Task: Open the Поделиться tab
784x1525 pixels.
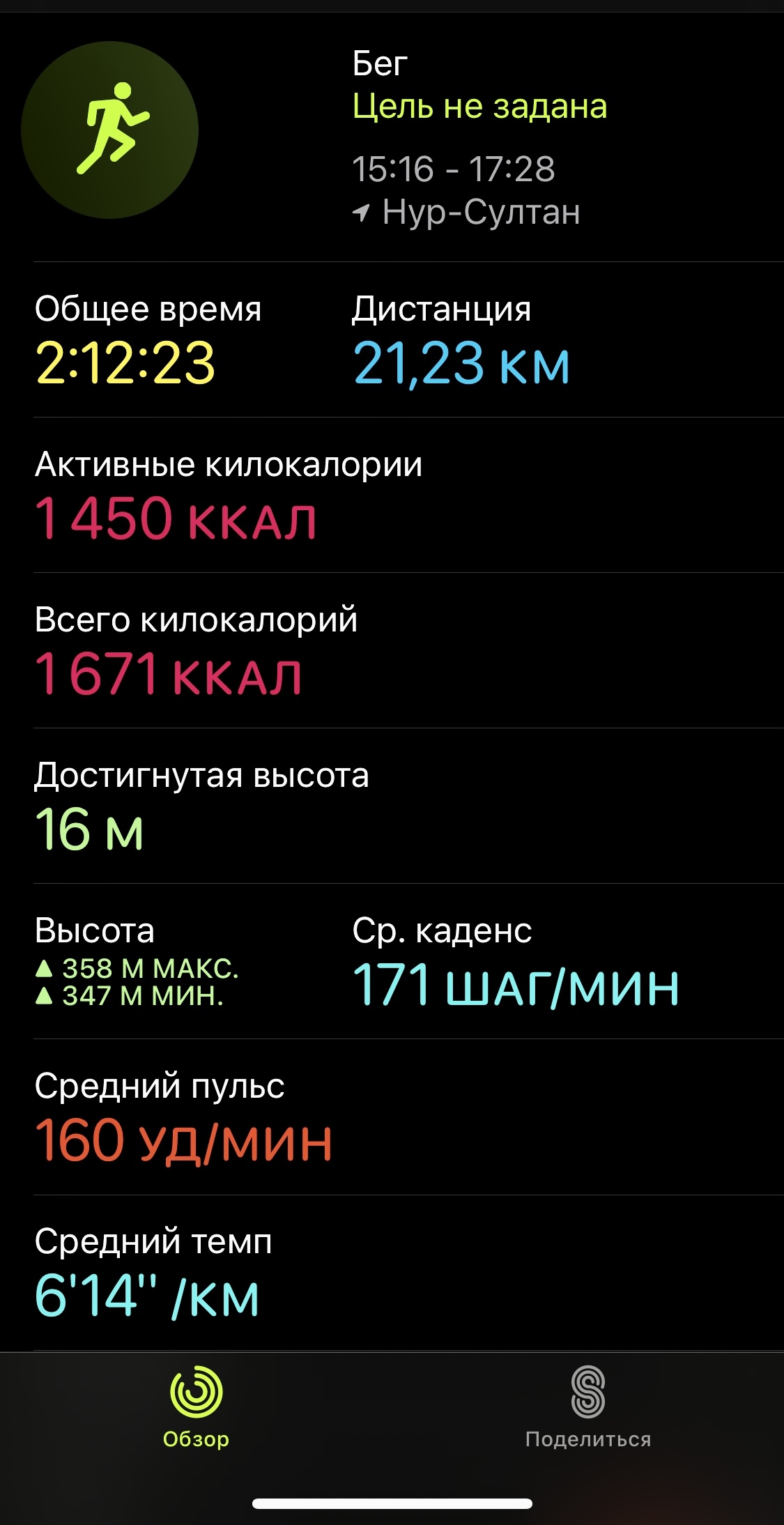Action: (587, 1407)
